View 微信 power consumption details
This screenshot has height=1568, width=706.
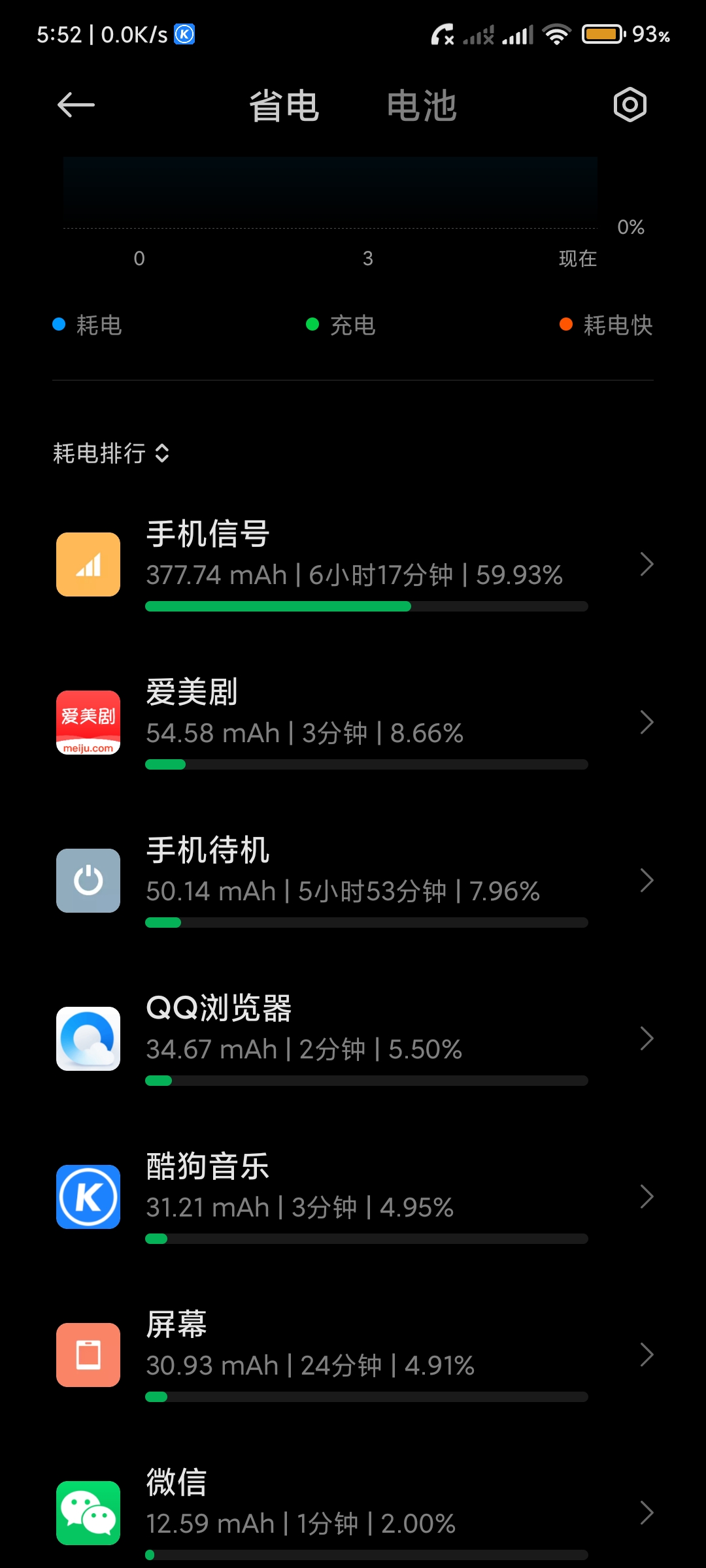point(353,1510)
